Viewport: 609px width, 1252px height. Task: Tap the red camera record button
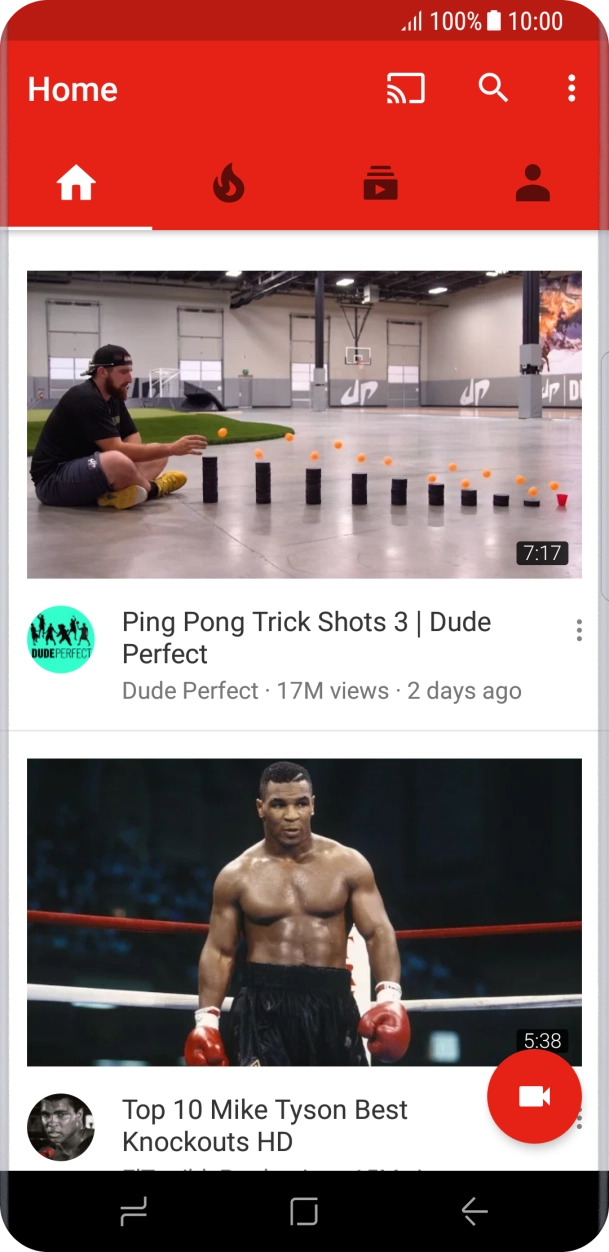(534, 1096)
